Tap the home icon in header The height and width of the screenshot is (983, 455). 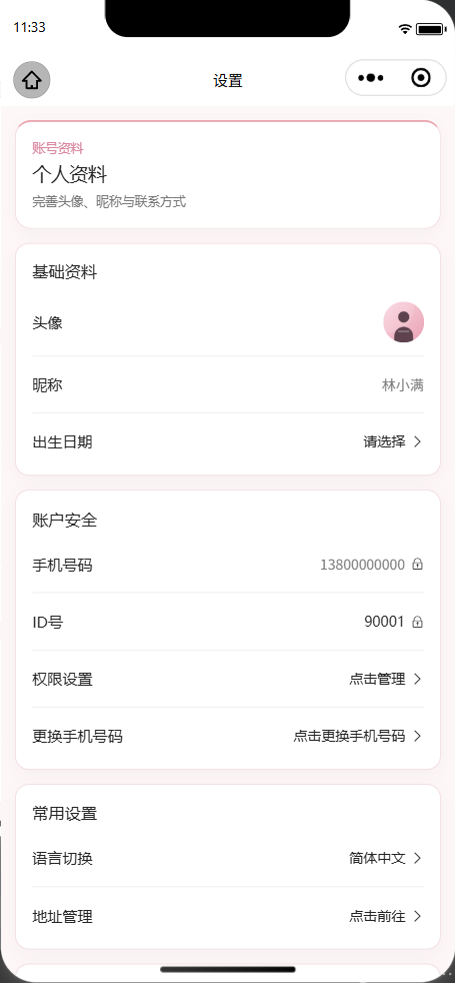32,80
